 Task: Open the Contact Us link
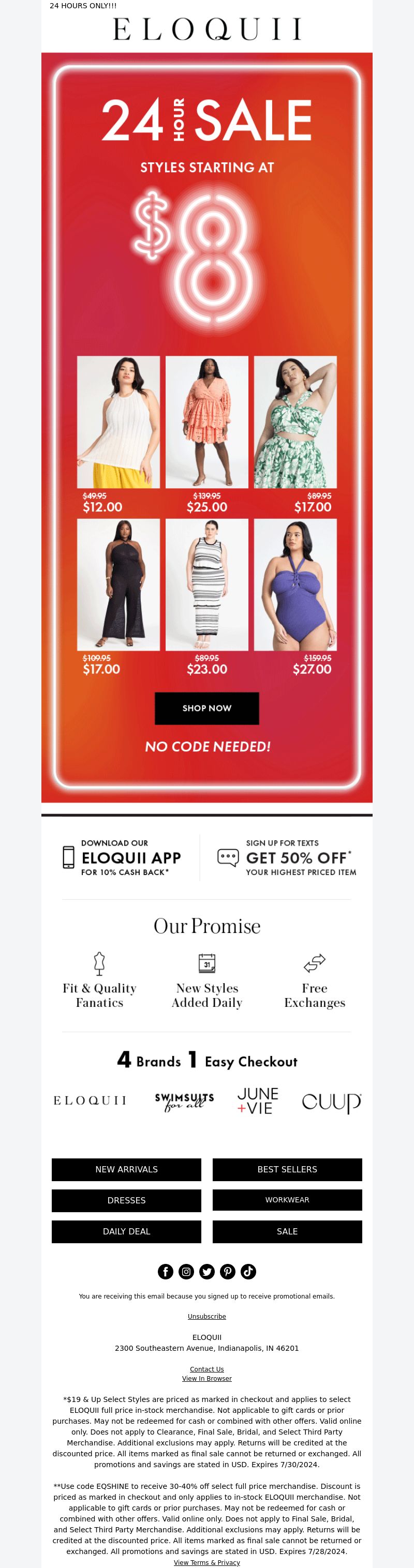pyautogui.click(x=206, y=1369)
